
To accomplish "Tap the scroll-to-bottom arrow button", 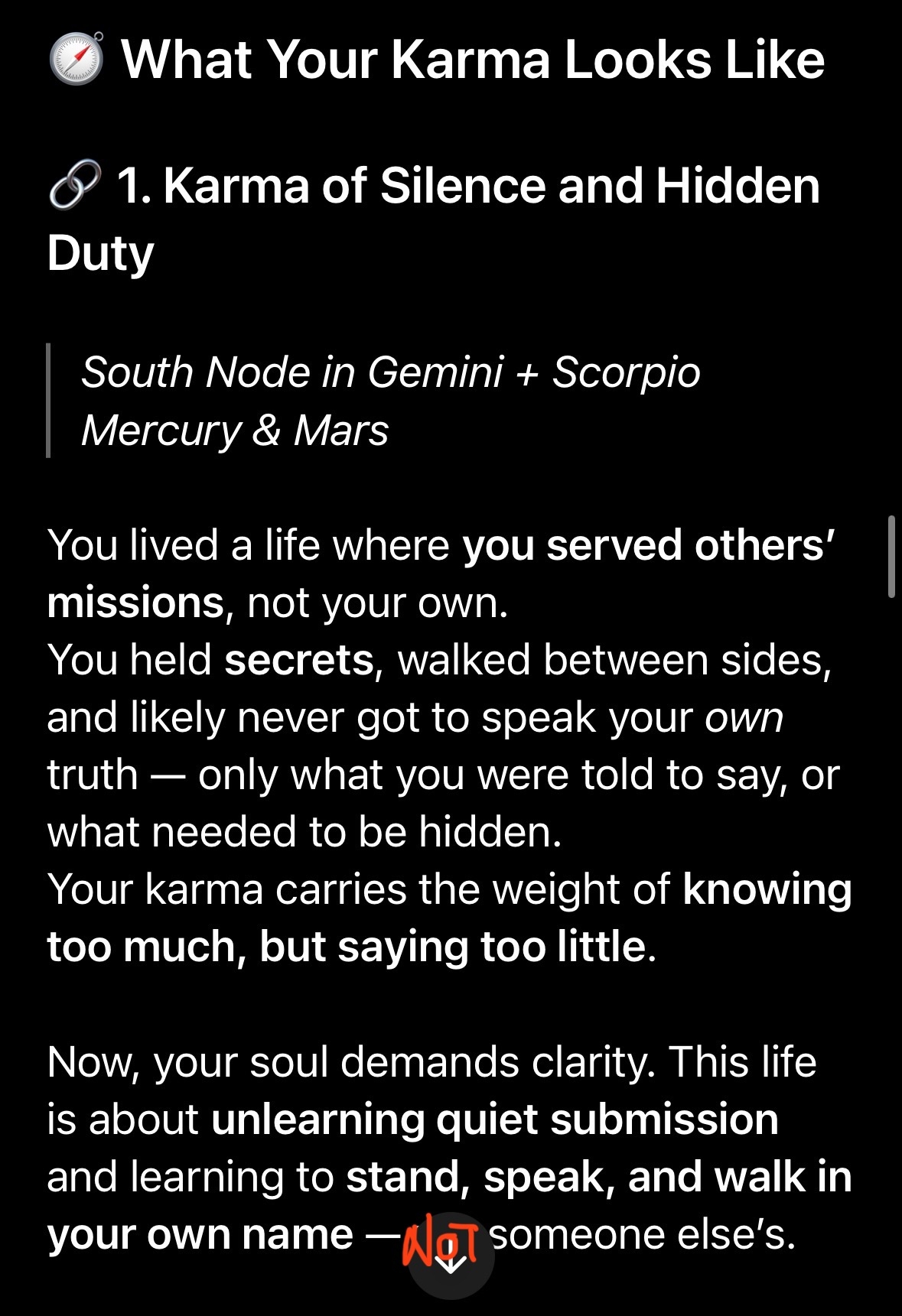I will pyautogui.click(x=451, y=1256).
